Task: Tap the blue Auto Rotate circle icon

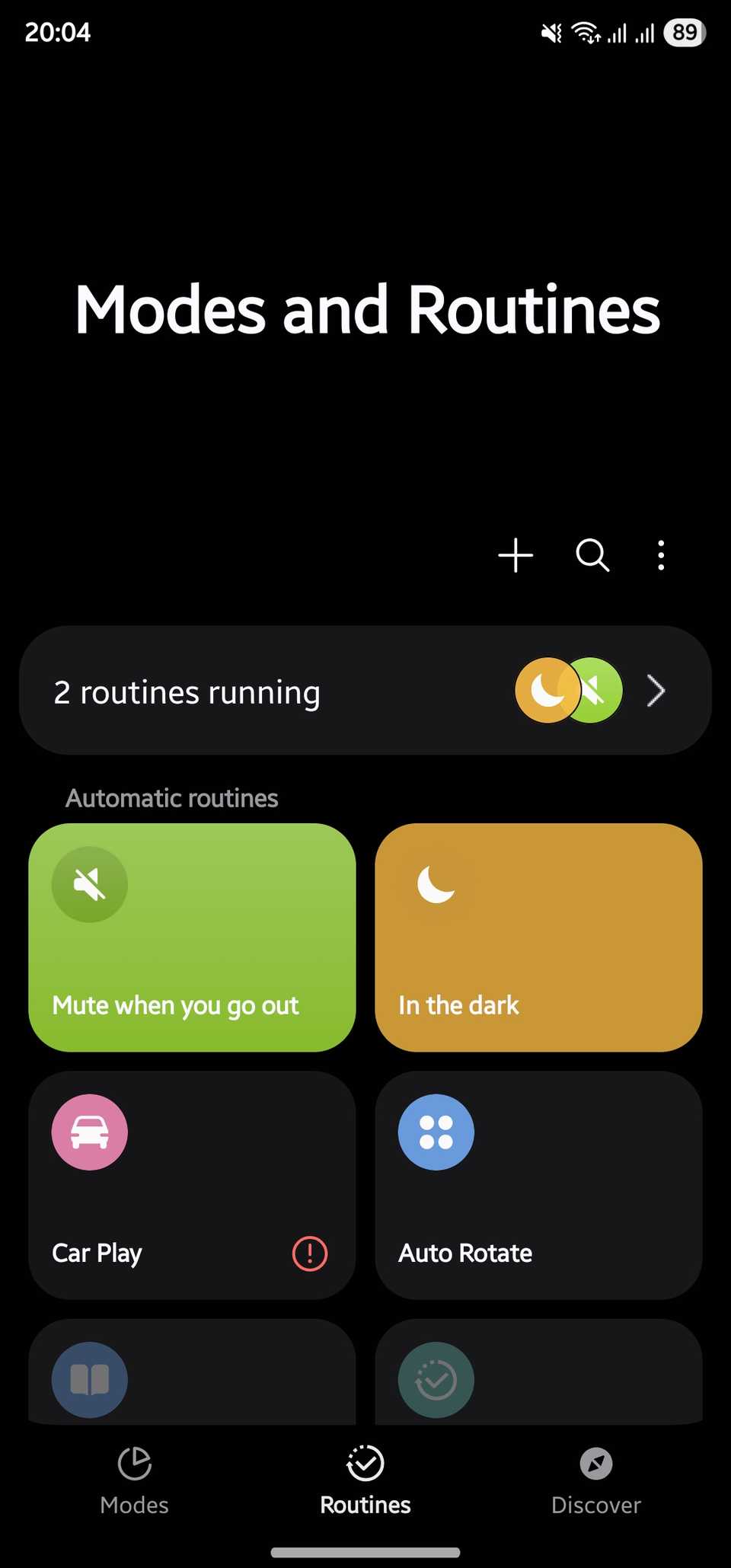Action: [x=435, y=1132]
